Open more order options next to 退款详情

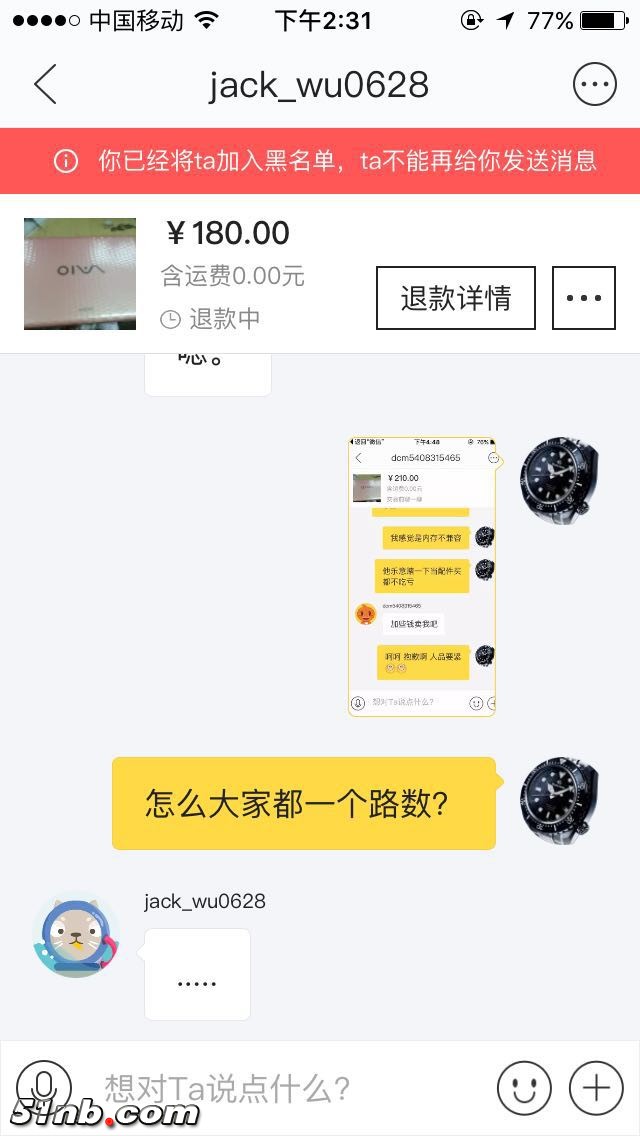point(584,298)
